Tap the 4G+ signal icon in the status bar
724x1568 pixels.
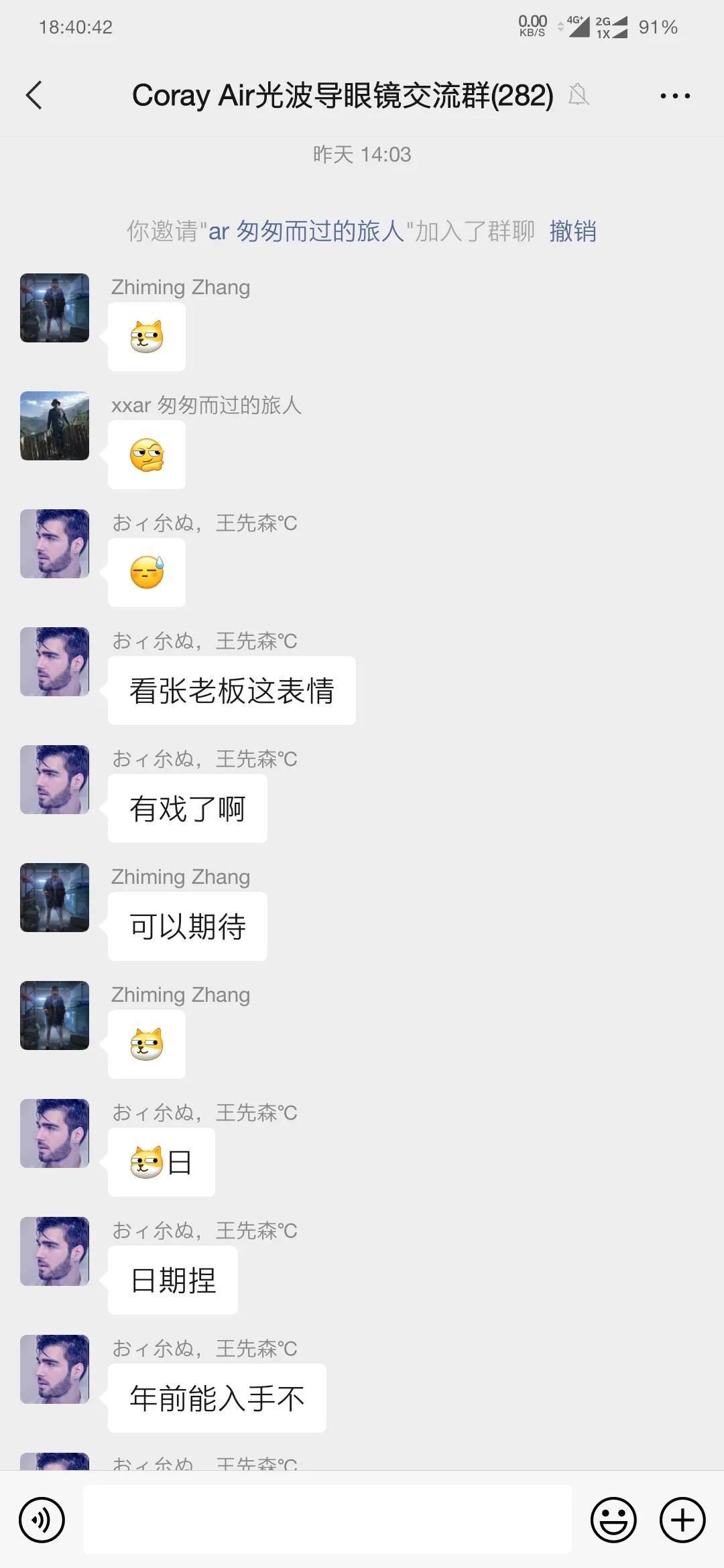(573, 27)
